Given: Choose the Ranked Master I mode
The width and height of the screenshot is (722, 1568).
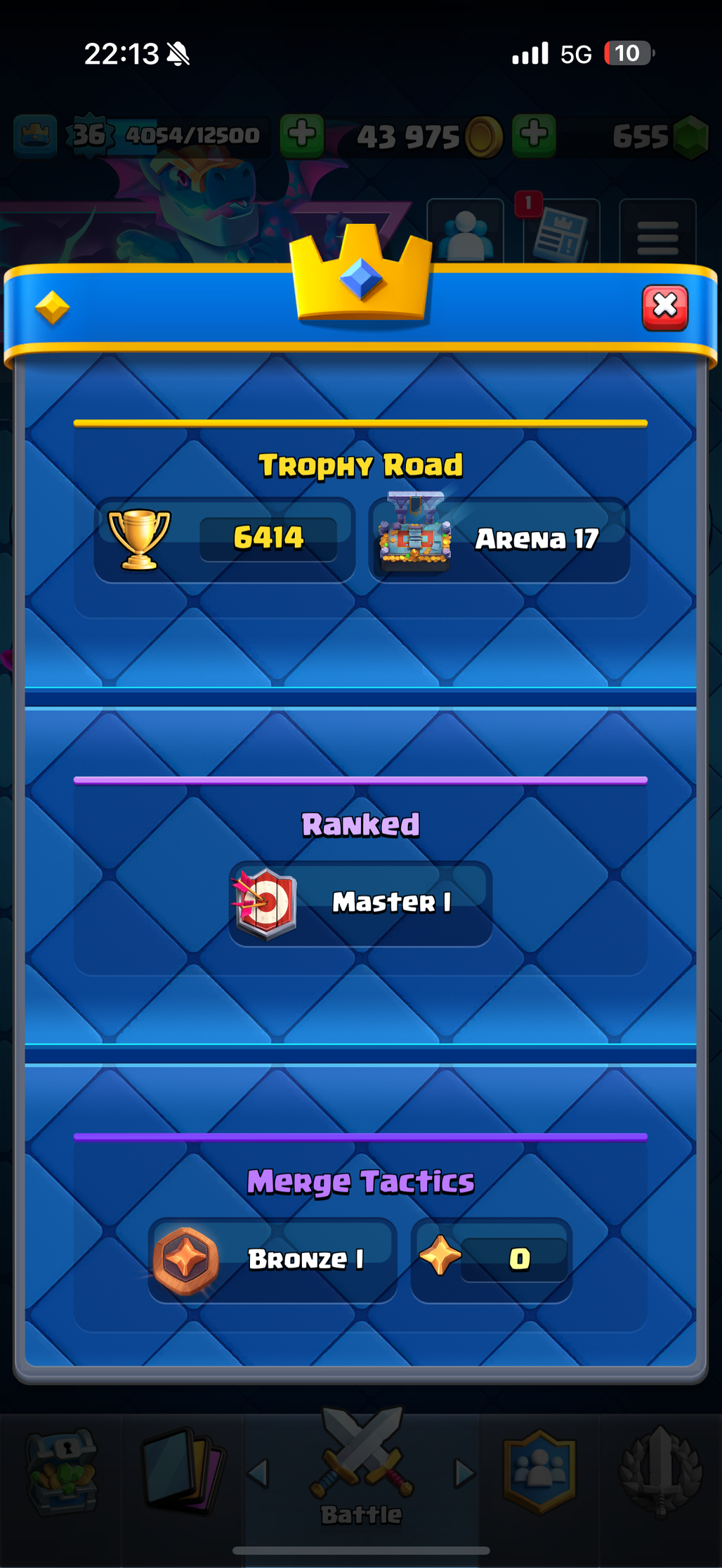Looking at the screenshot, I should pyautogui.click(x=360, y=903).
